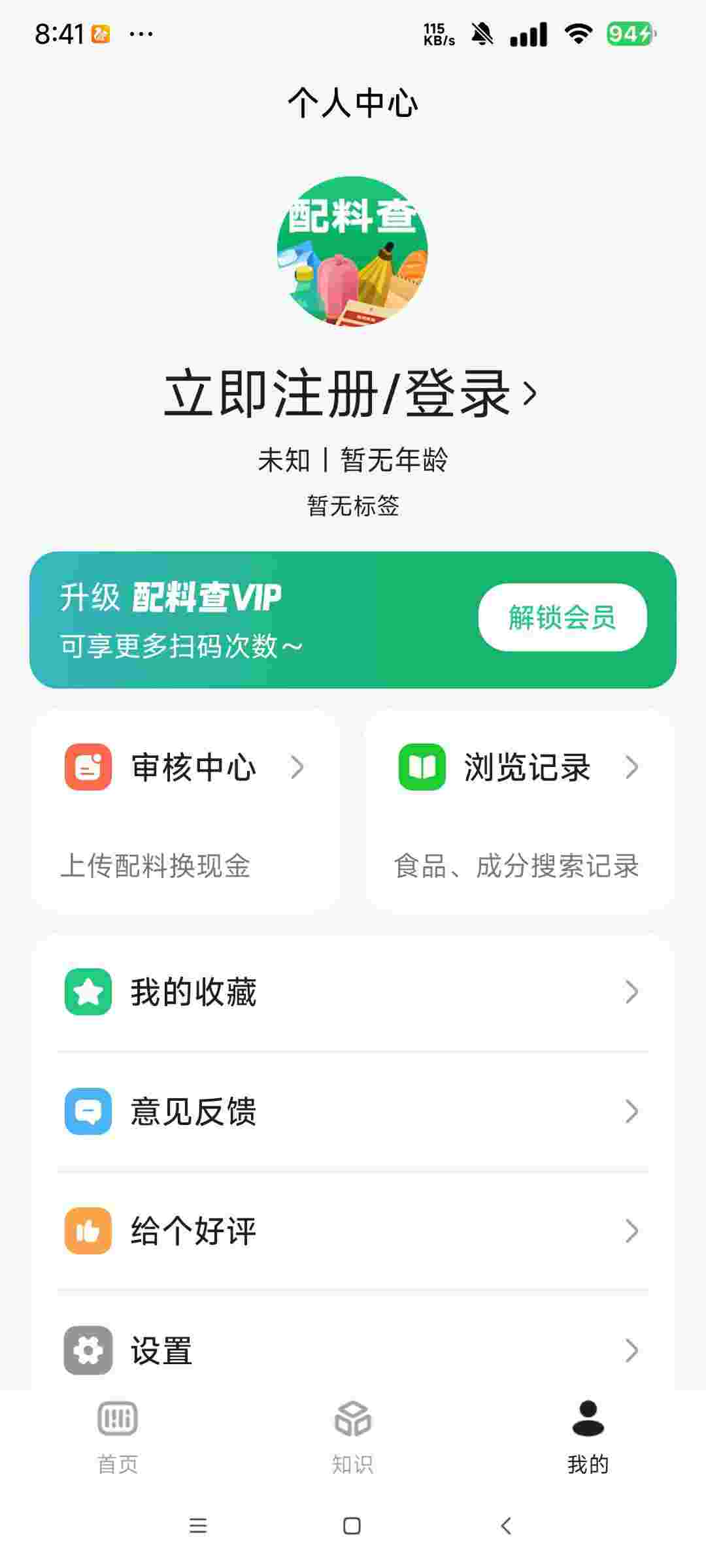Open 审核中心 card

tap(186, 810)
